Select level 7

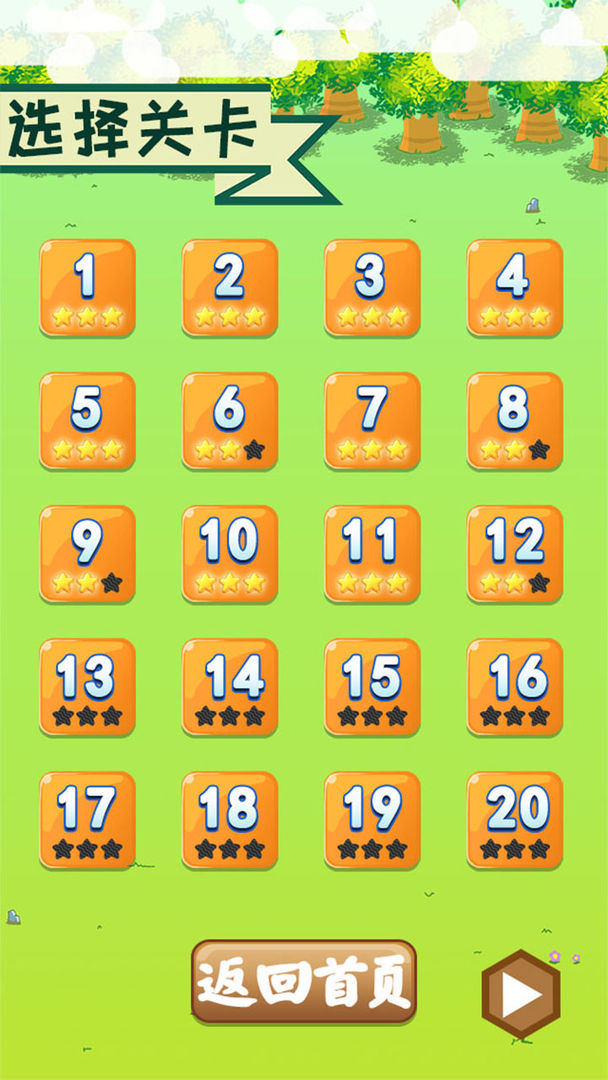tap(372, 420)
